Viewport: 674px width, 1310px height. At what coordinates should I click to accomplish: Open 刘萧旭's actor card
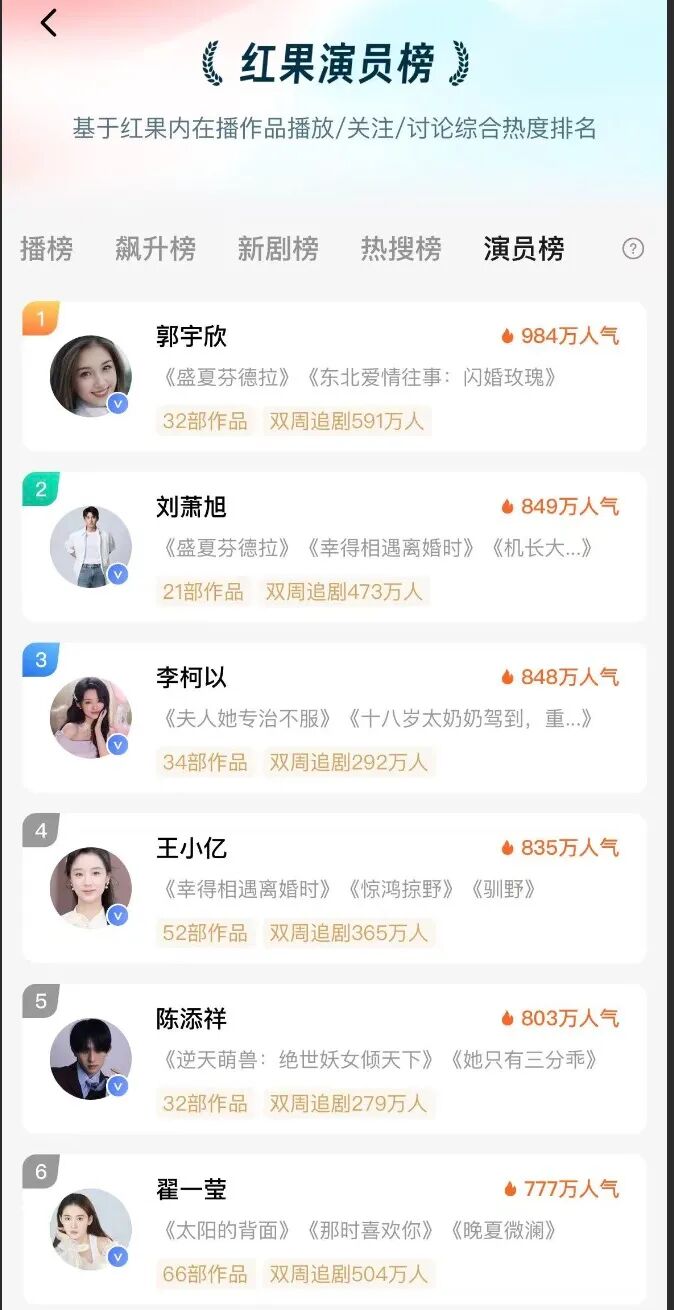(334, 548)
